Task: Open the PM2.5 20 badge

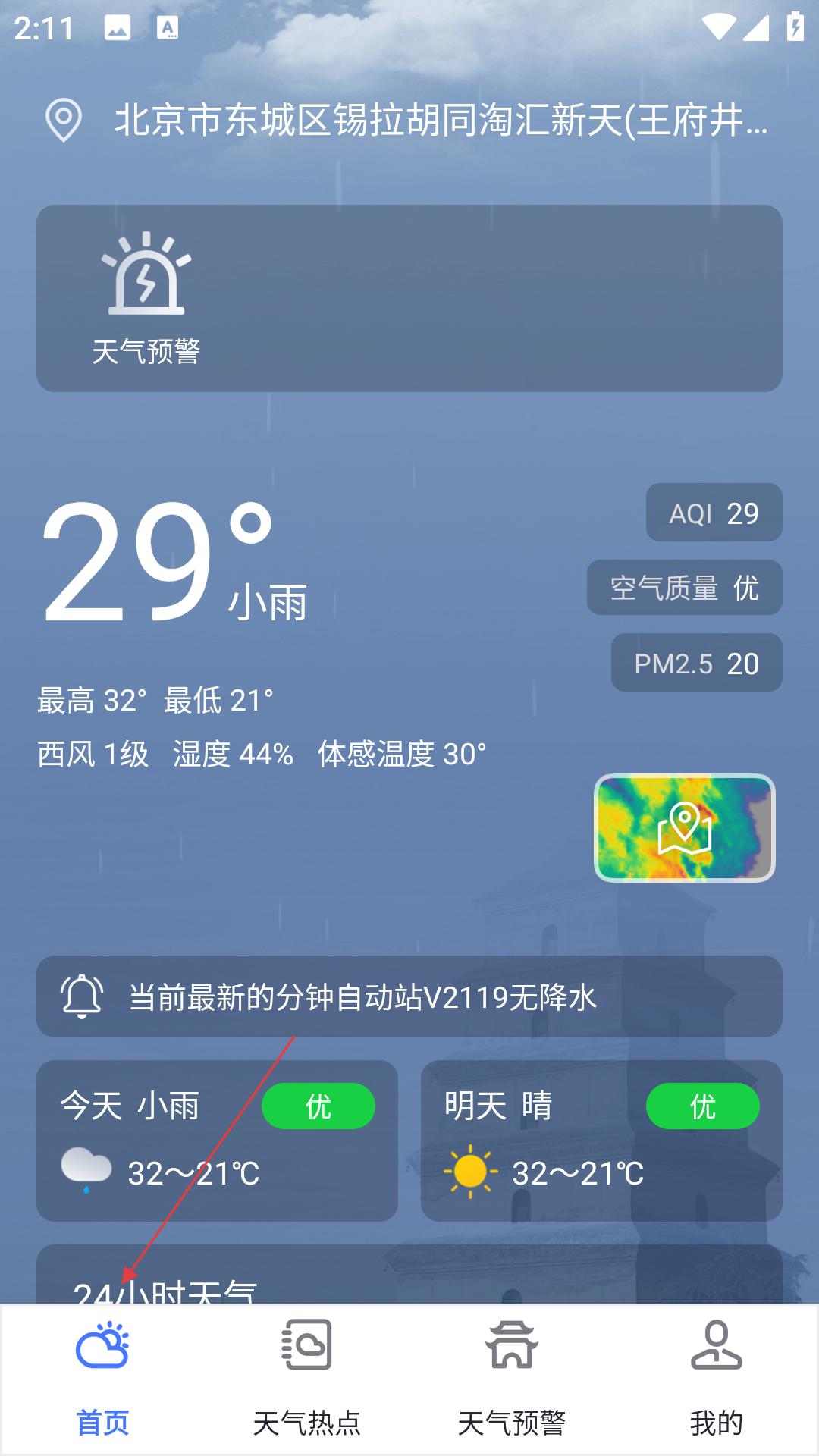Action: 696,664
